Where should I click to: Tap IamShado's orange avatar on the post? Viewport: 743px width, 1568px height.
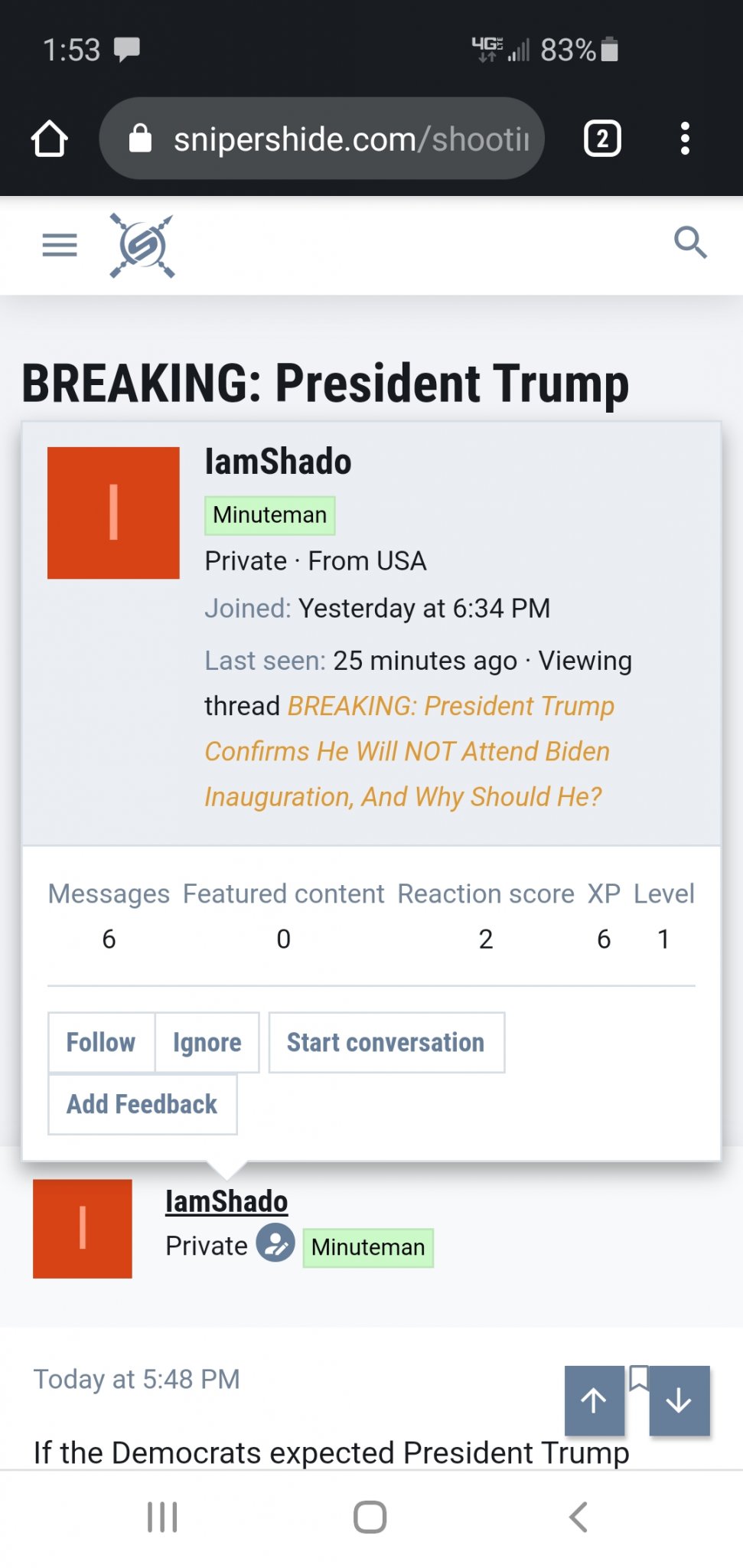83,1229
